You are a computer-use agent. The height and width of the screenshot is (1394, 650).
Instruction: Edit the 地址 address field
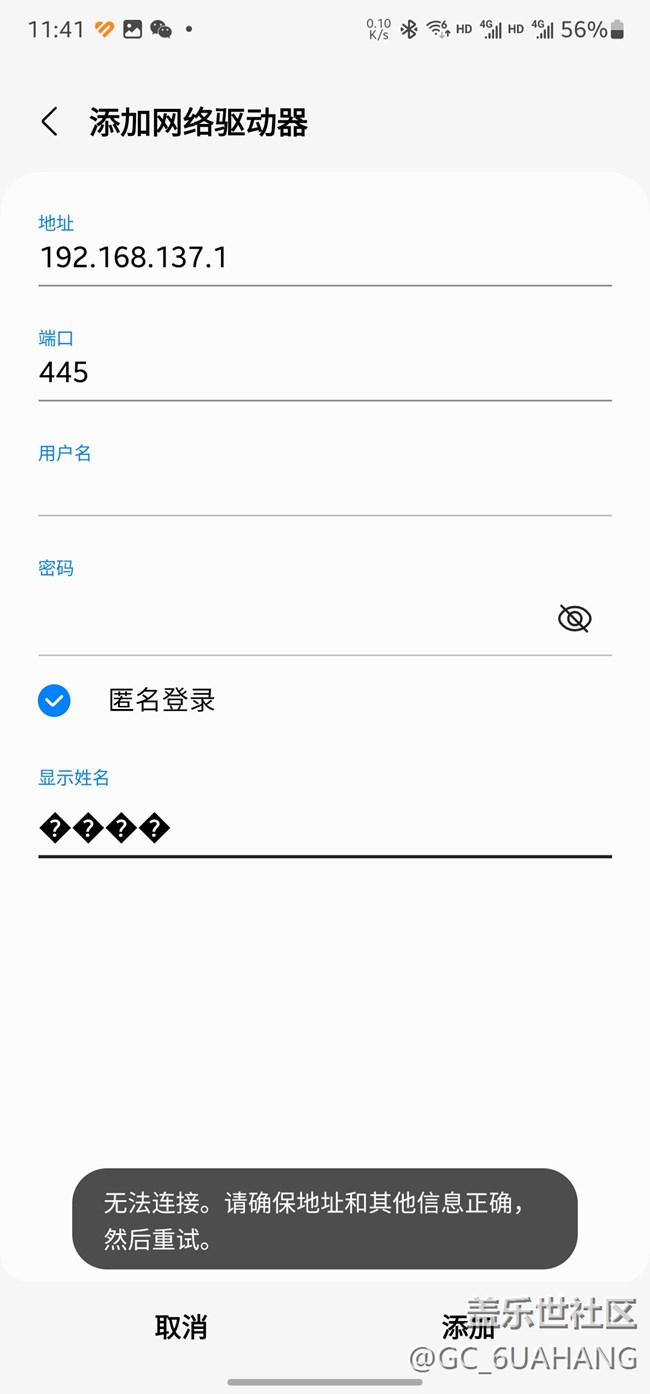point(324,258)
